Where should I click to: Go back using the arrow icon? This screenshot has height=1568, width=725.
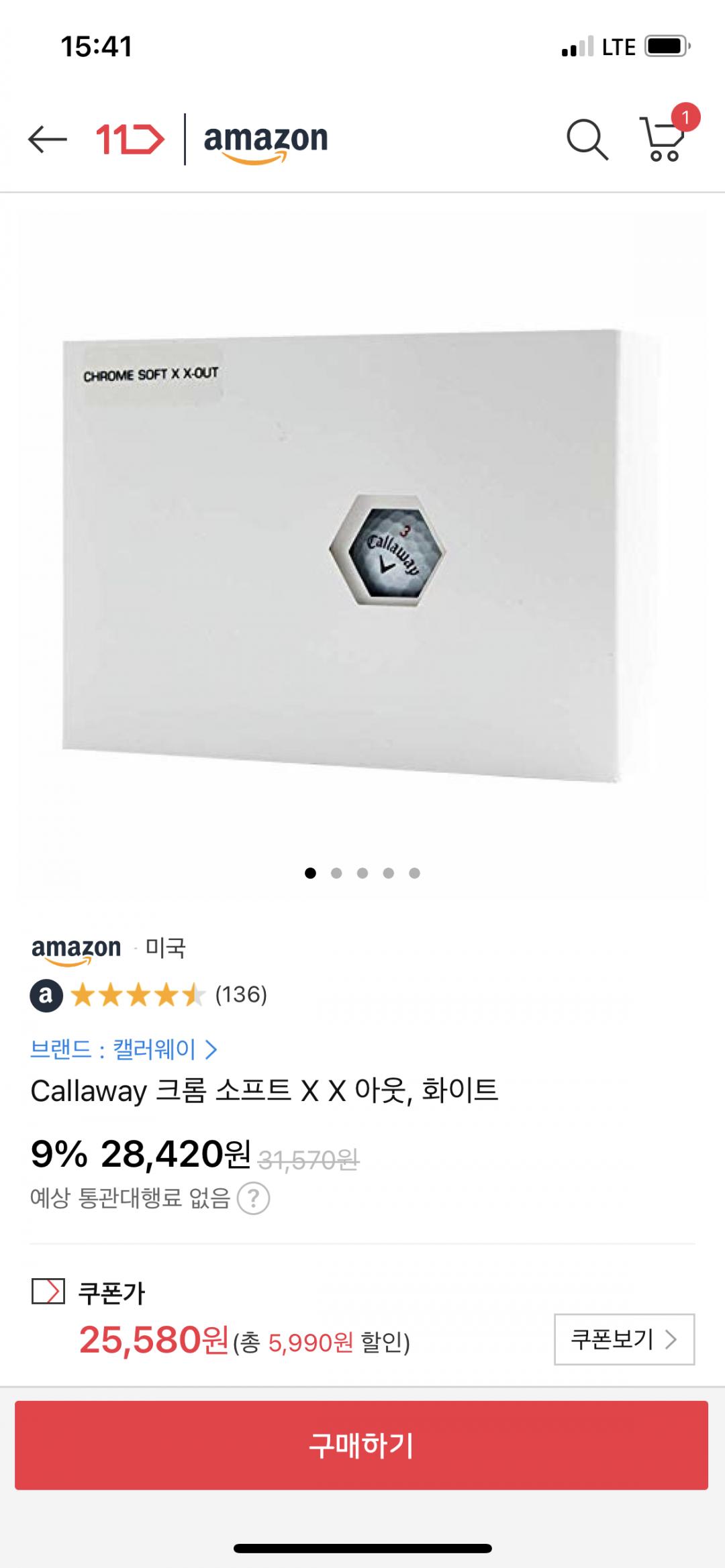(x=48, y=140)
